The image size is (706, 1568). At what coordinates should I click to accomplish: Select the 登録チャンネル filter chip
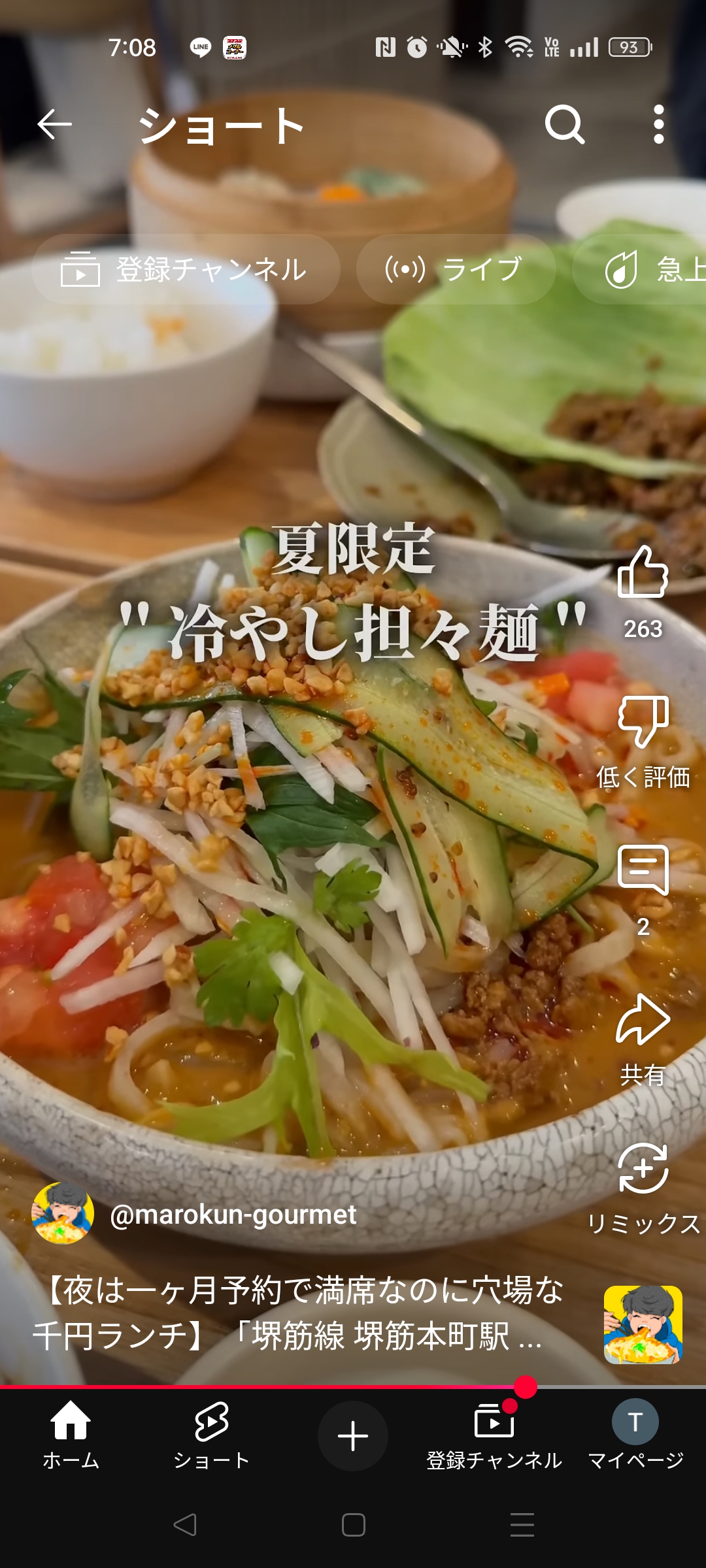click(x=186, y=269)
